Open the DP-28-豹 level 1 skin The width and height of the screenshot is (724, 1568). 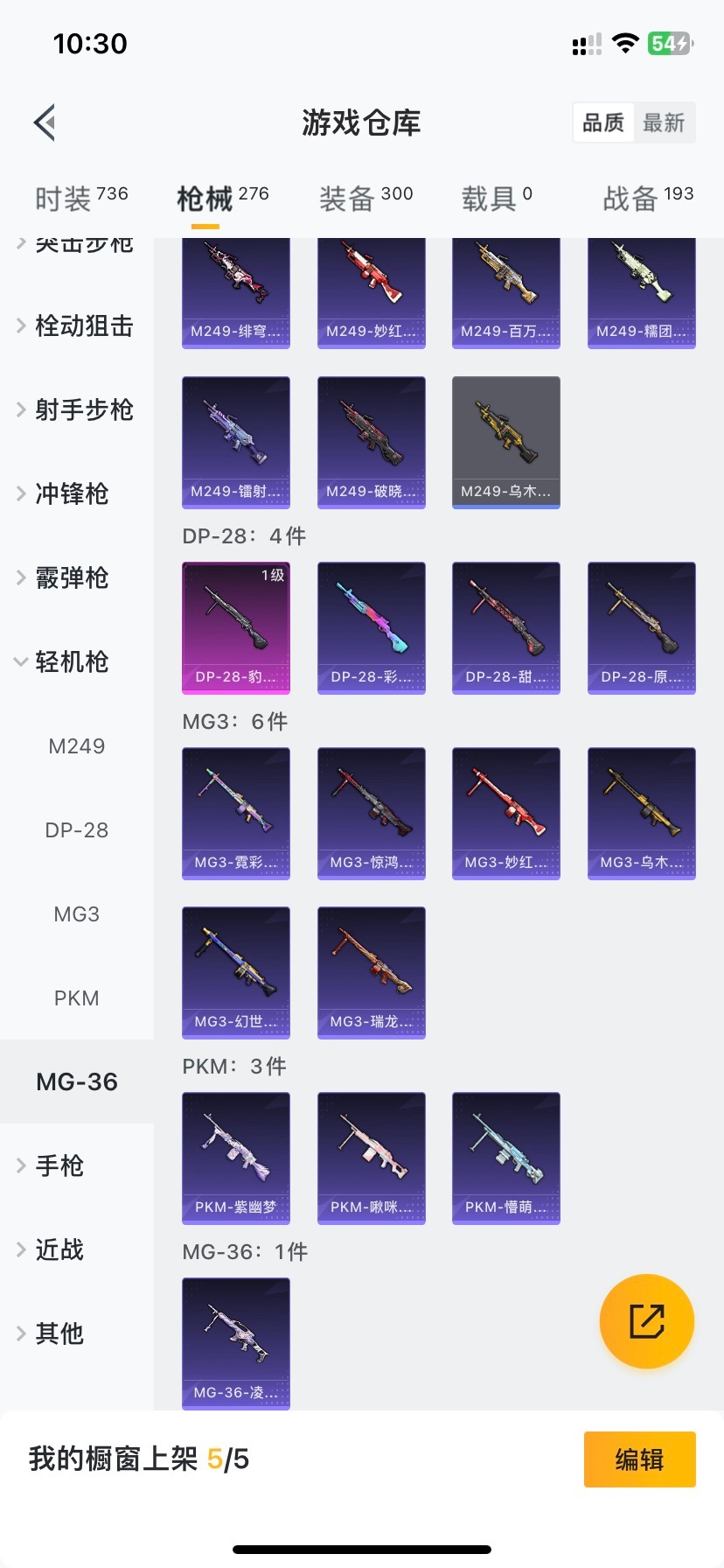pyautogui.click(x=236, y=627)
